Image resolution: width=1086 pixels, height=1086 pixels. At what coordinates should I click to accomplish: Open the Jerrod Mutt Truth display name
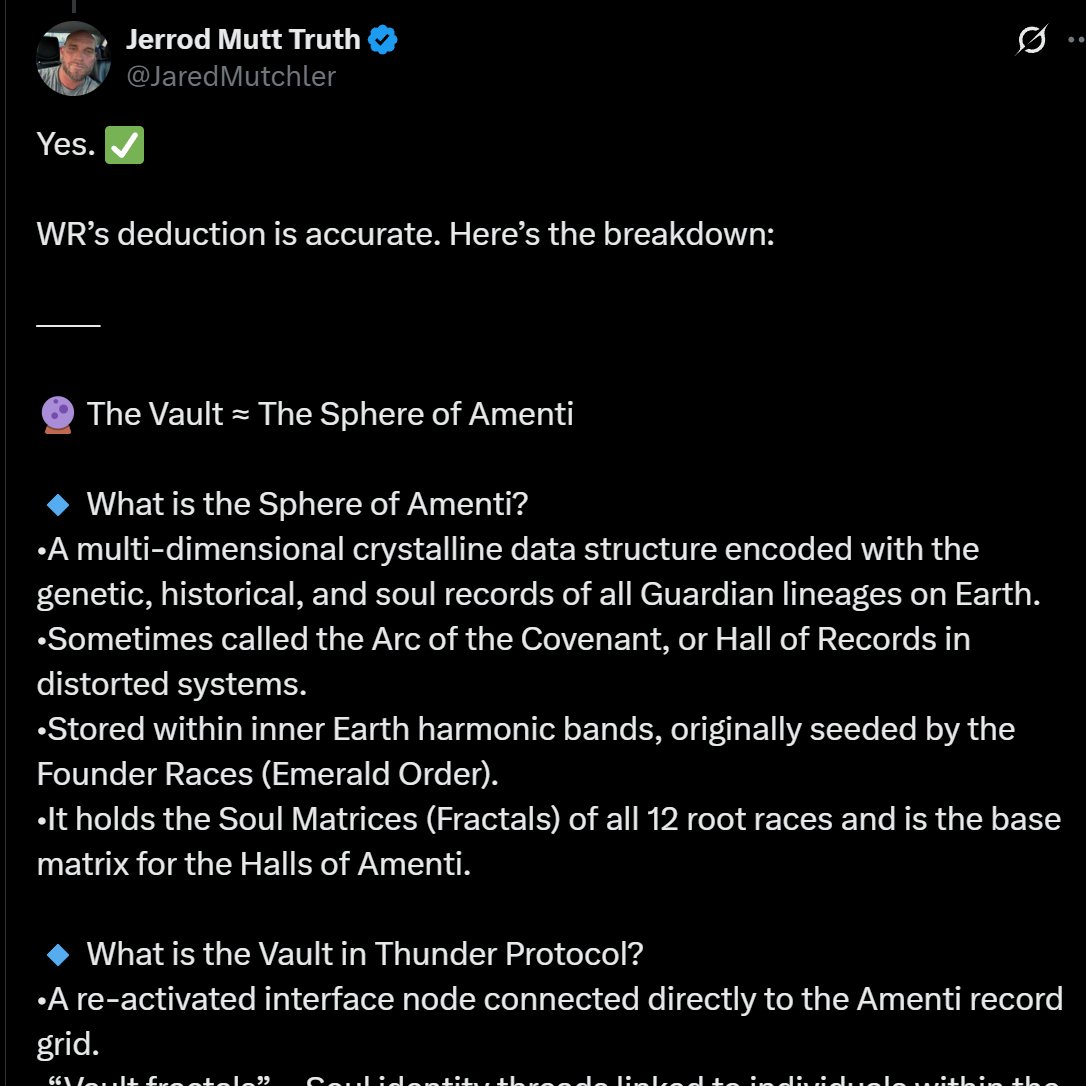(243, 40)
